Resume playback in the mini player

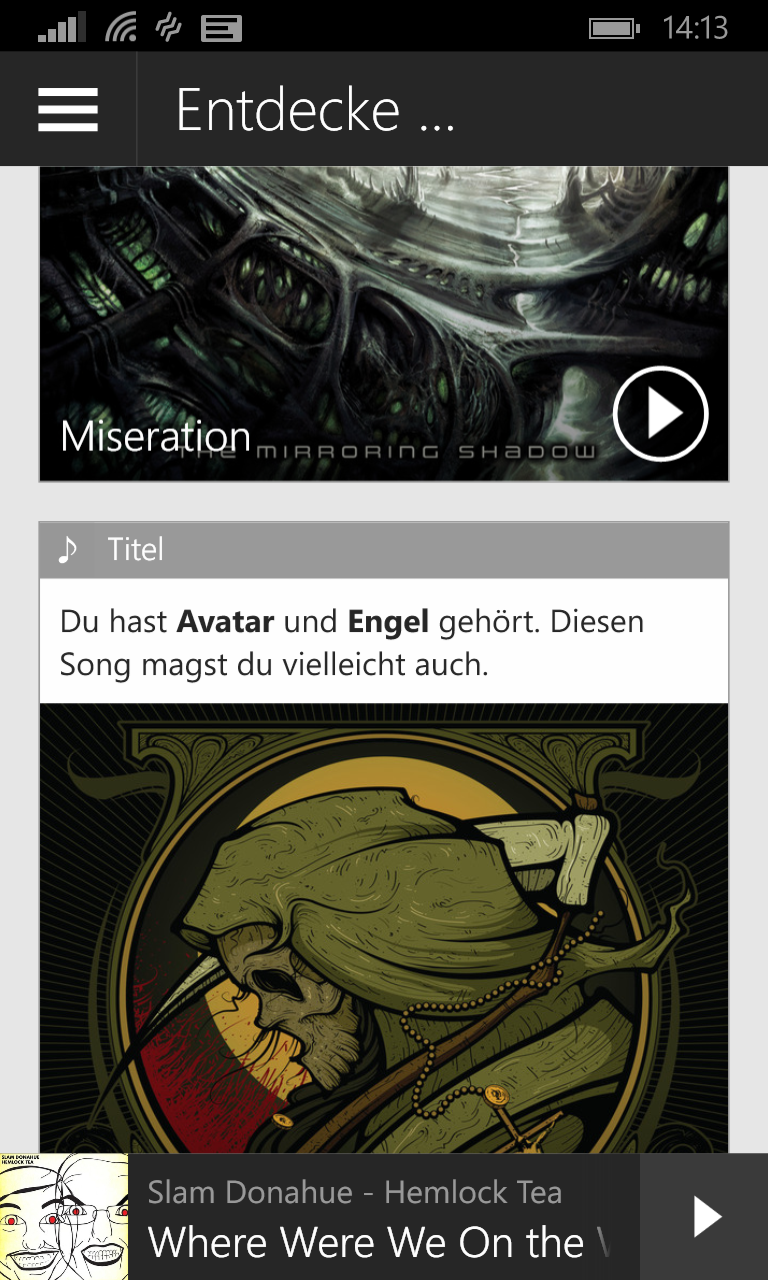click(x=706, y=1217)
